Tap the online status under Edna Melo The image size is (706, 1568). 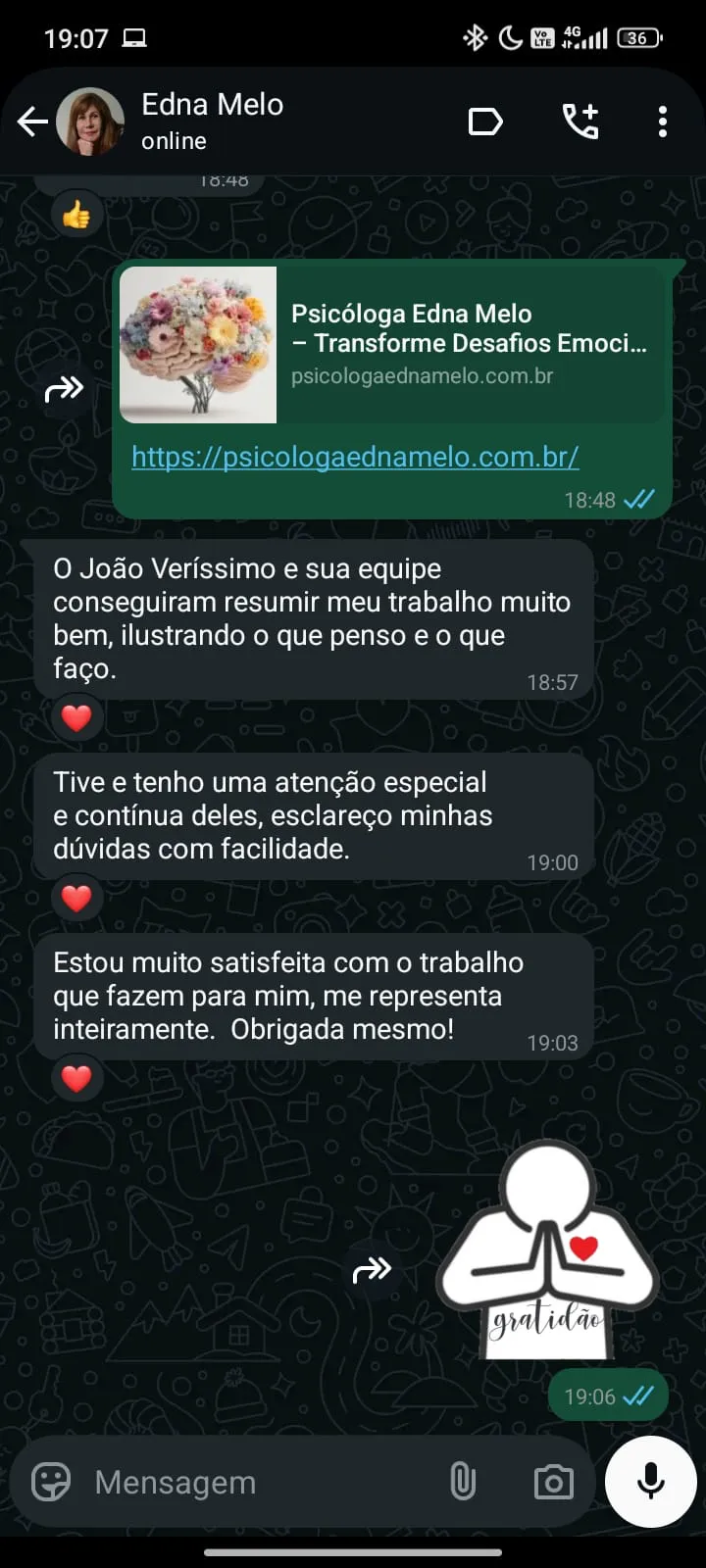coord(173,140)
